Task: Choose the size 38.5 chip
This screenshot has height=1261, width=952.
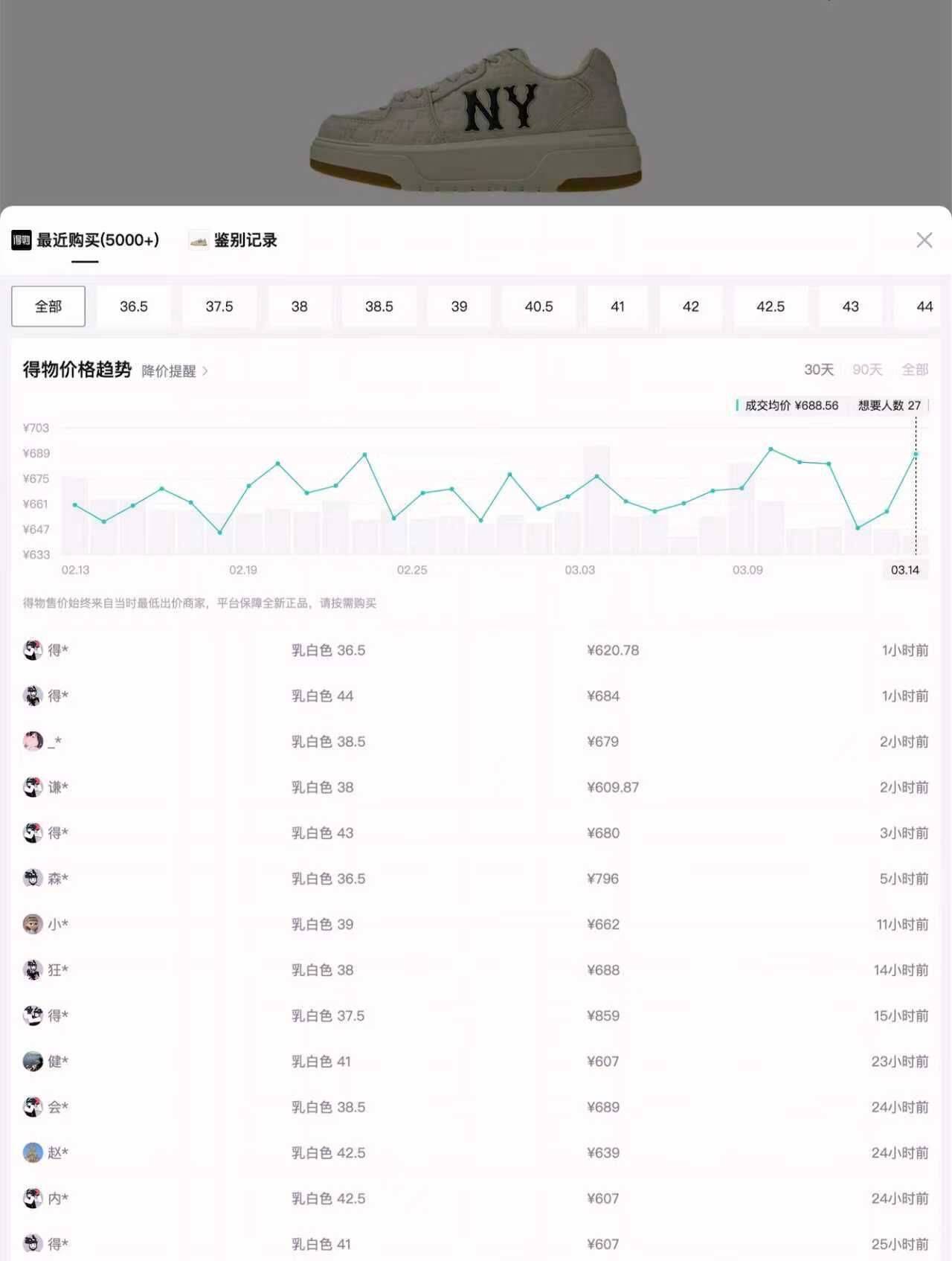Action: [x=379, y=307]
